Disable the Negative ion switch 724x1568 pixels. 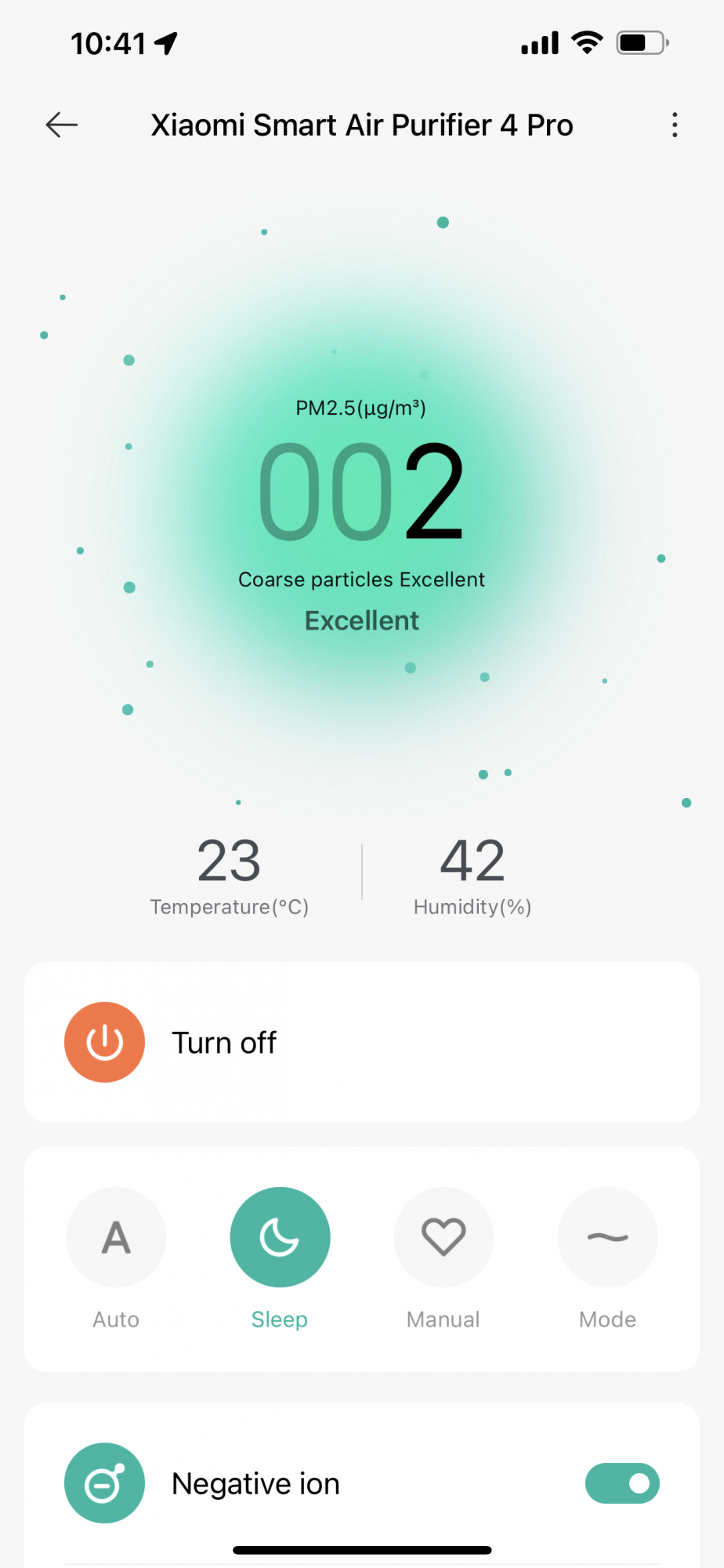point(622,1483)
